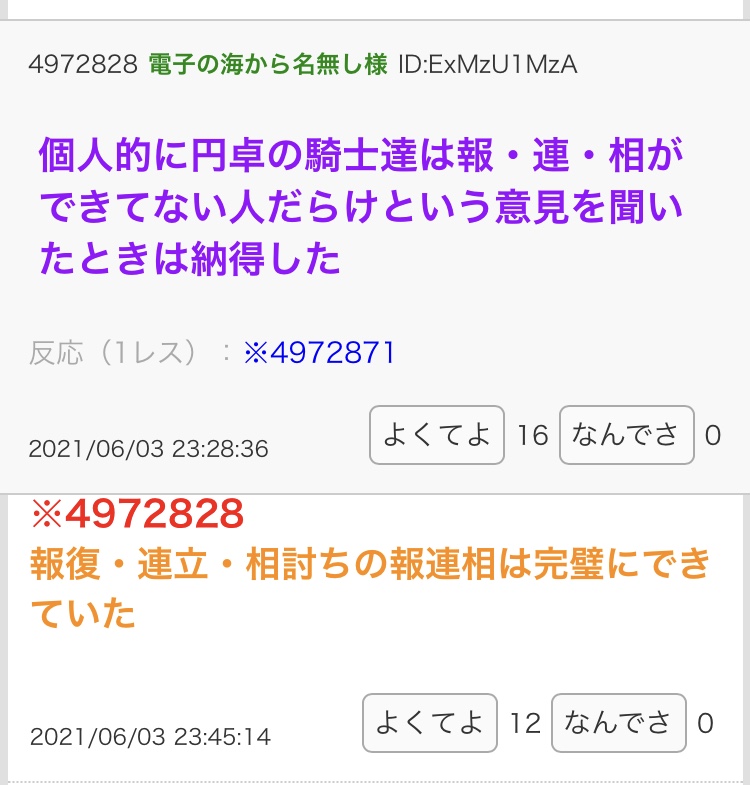The height and width of the screenshot is (785, 750).
Task: Tap よくてよ on the 23:45:14 comment
Action: (429, 723)
